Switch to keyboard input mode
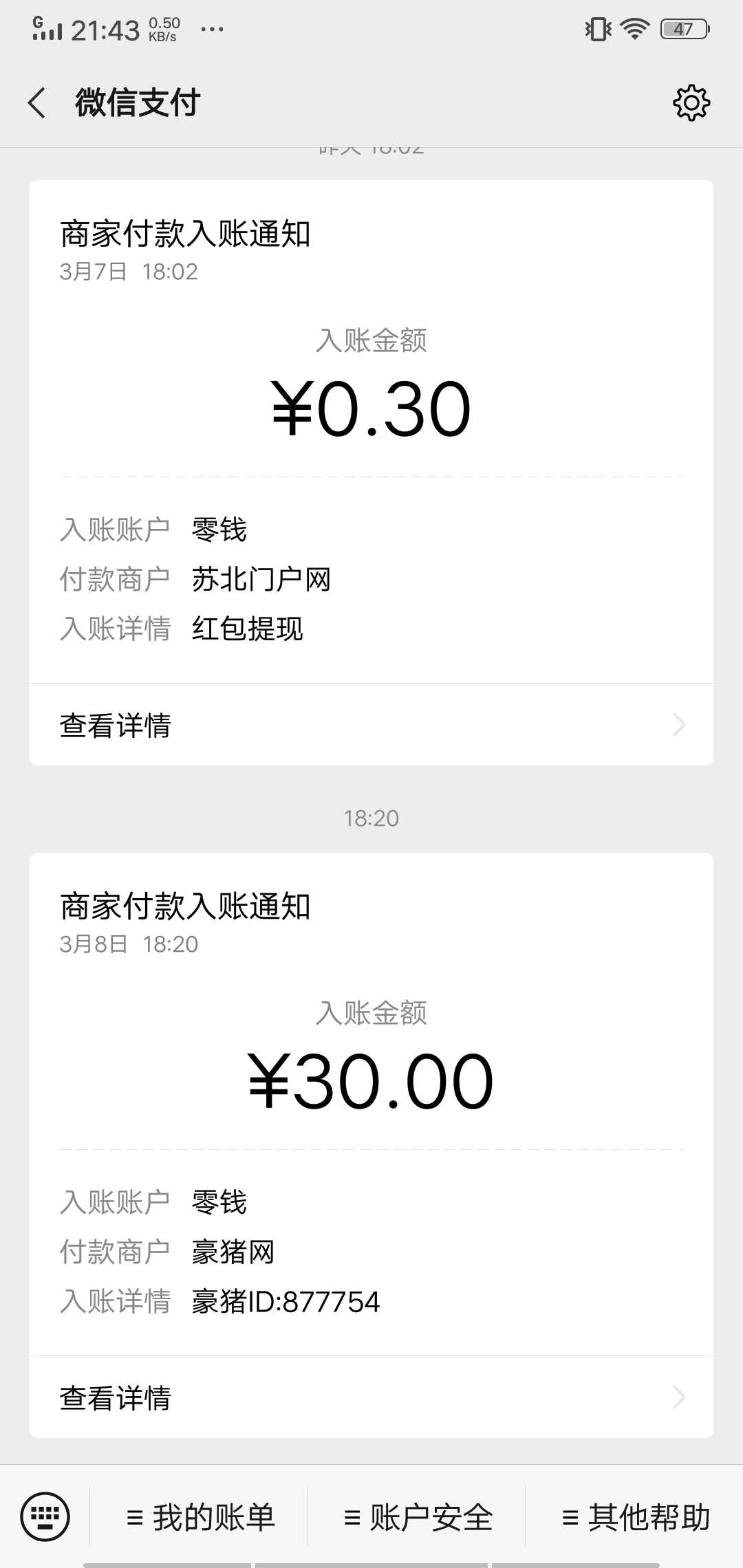This screenshot has height=1568, width=743. [45, 1516]
